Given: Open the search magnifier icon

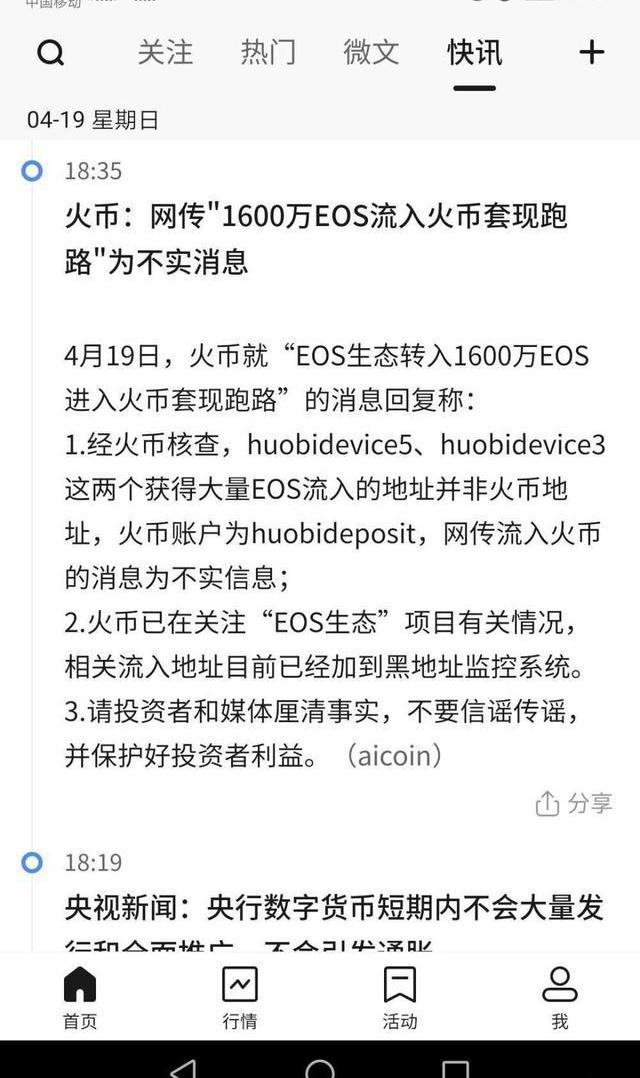Looking at the screenshot, I should [x=51, y=53].
